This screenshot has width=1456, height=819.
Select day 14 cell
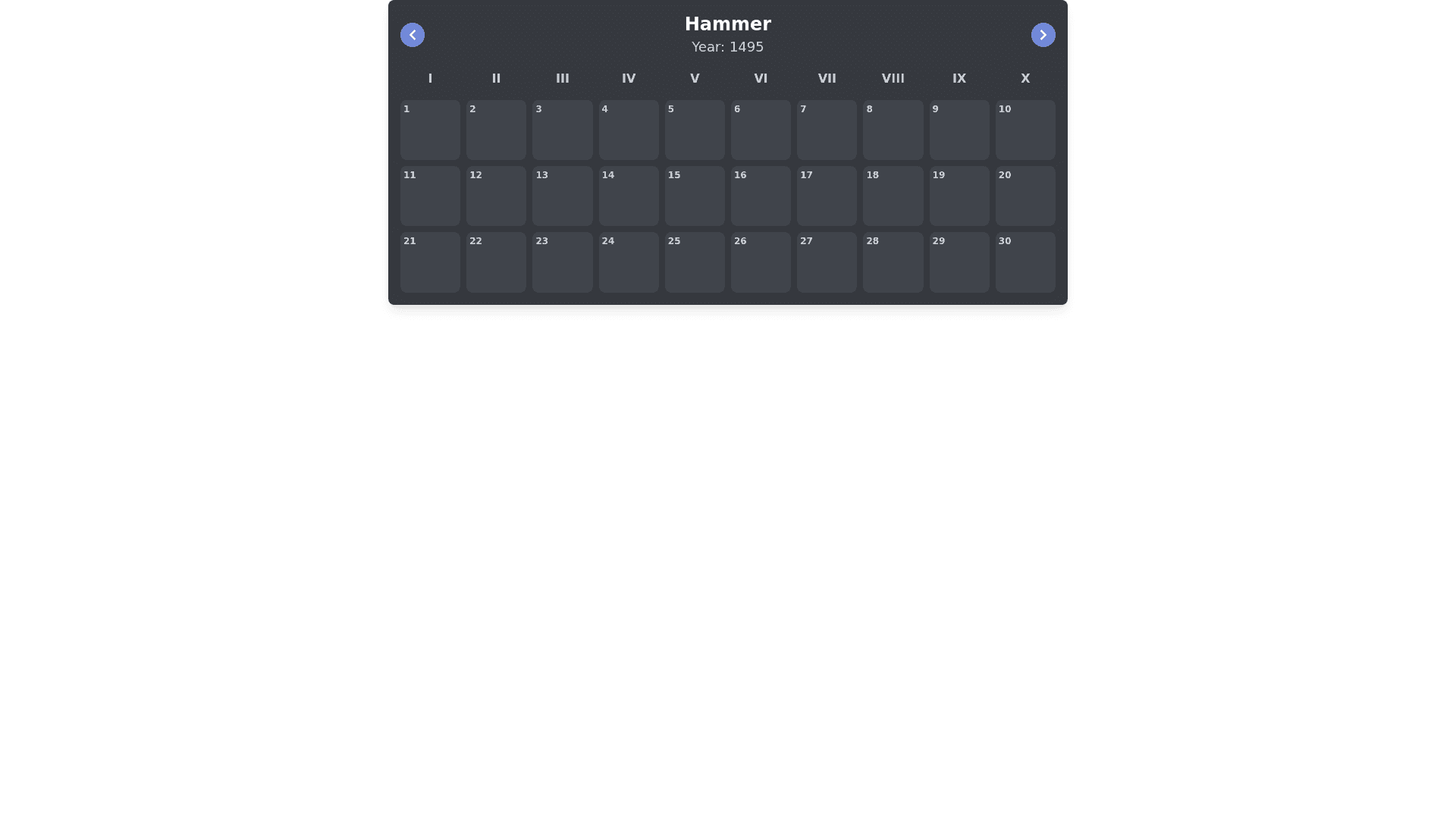629,196
